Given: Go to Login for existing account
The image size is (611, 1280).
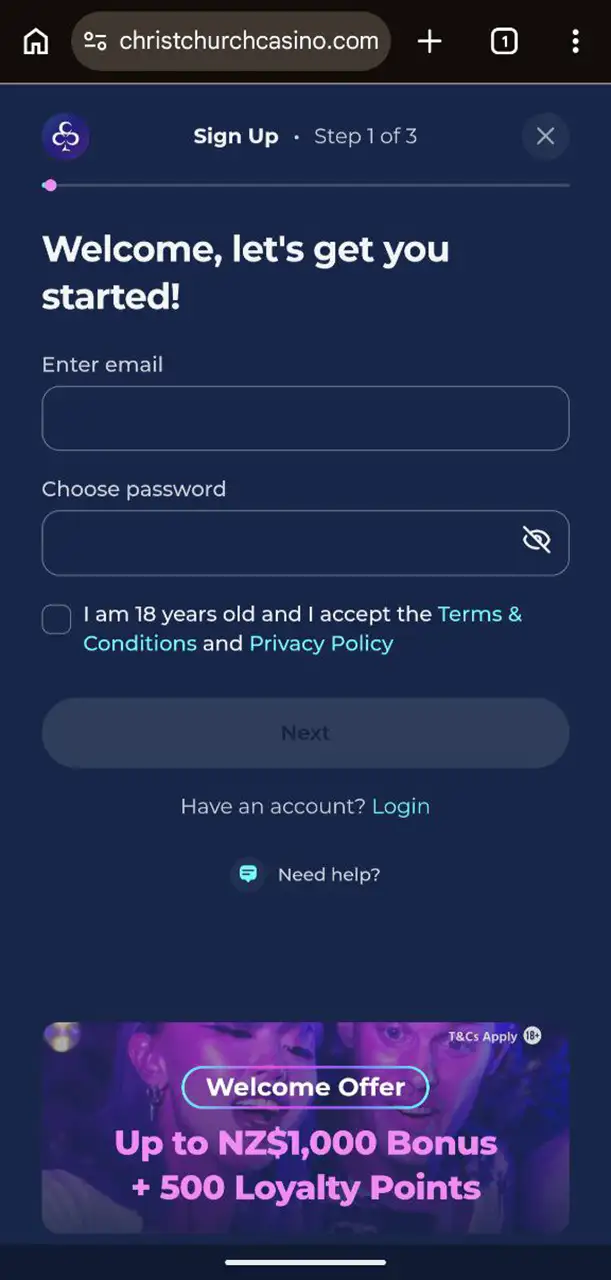Looking at the screenshot, I should (401, 806).
